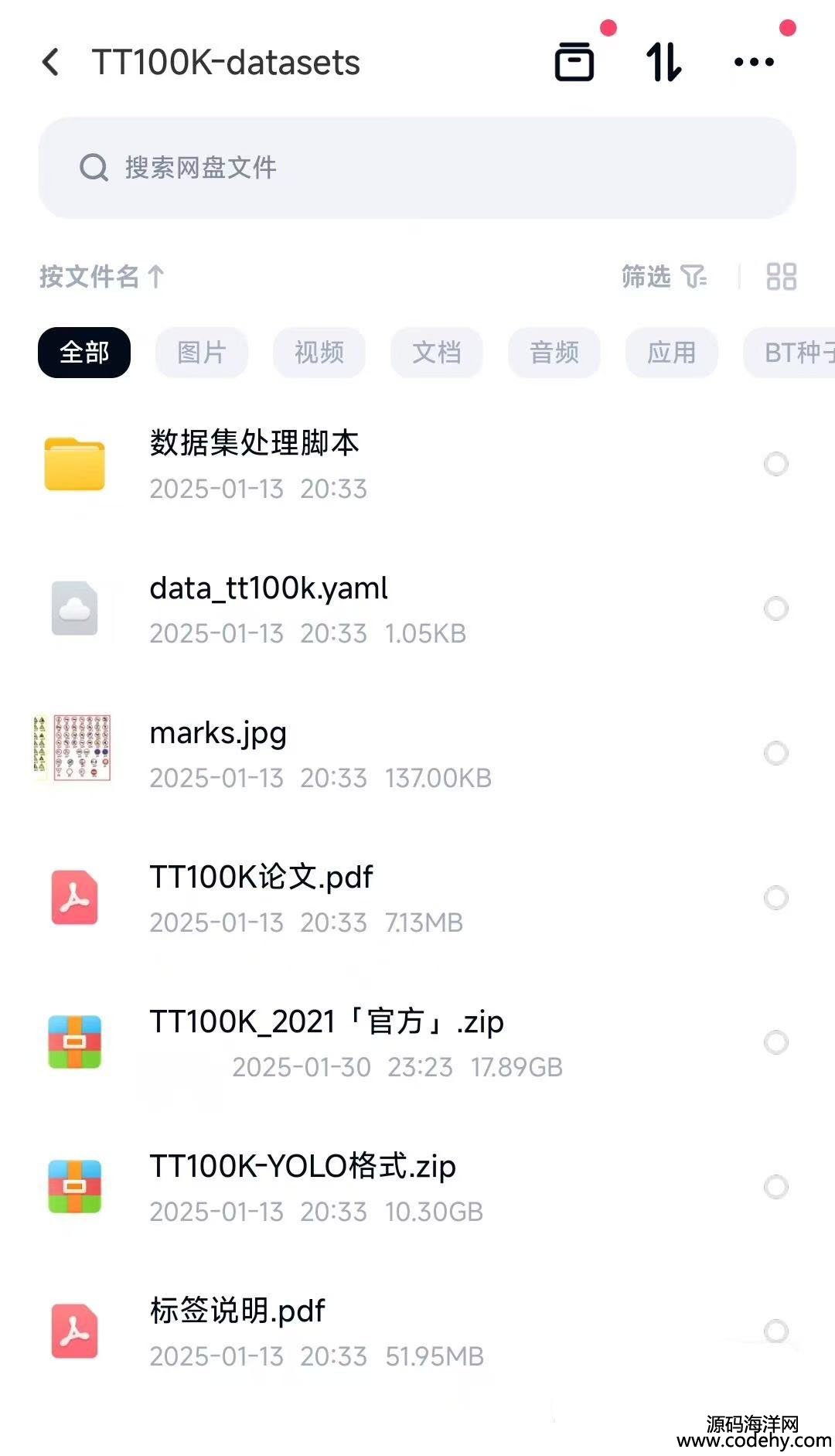Viewport: 835px width, 1456px height.
Task: Check the circle for TT100K_2021「官方」.zip
Action: pos(775,1042)
